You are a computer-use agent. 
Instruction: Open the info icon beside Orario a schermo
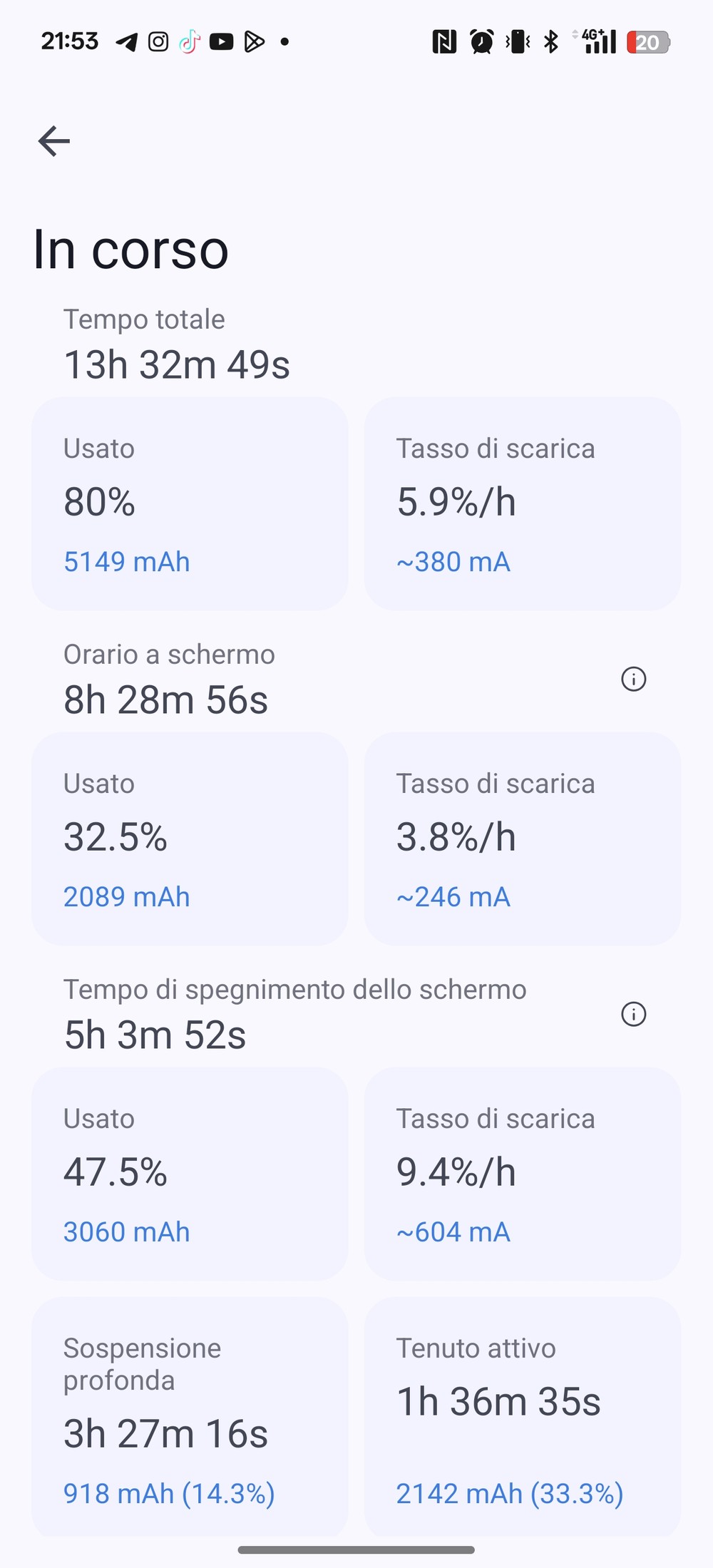[x=634, y=679]
